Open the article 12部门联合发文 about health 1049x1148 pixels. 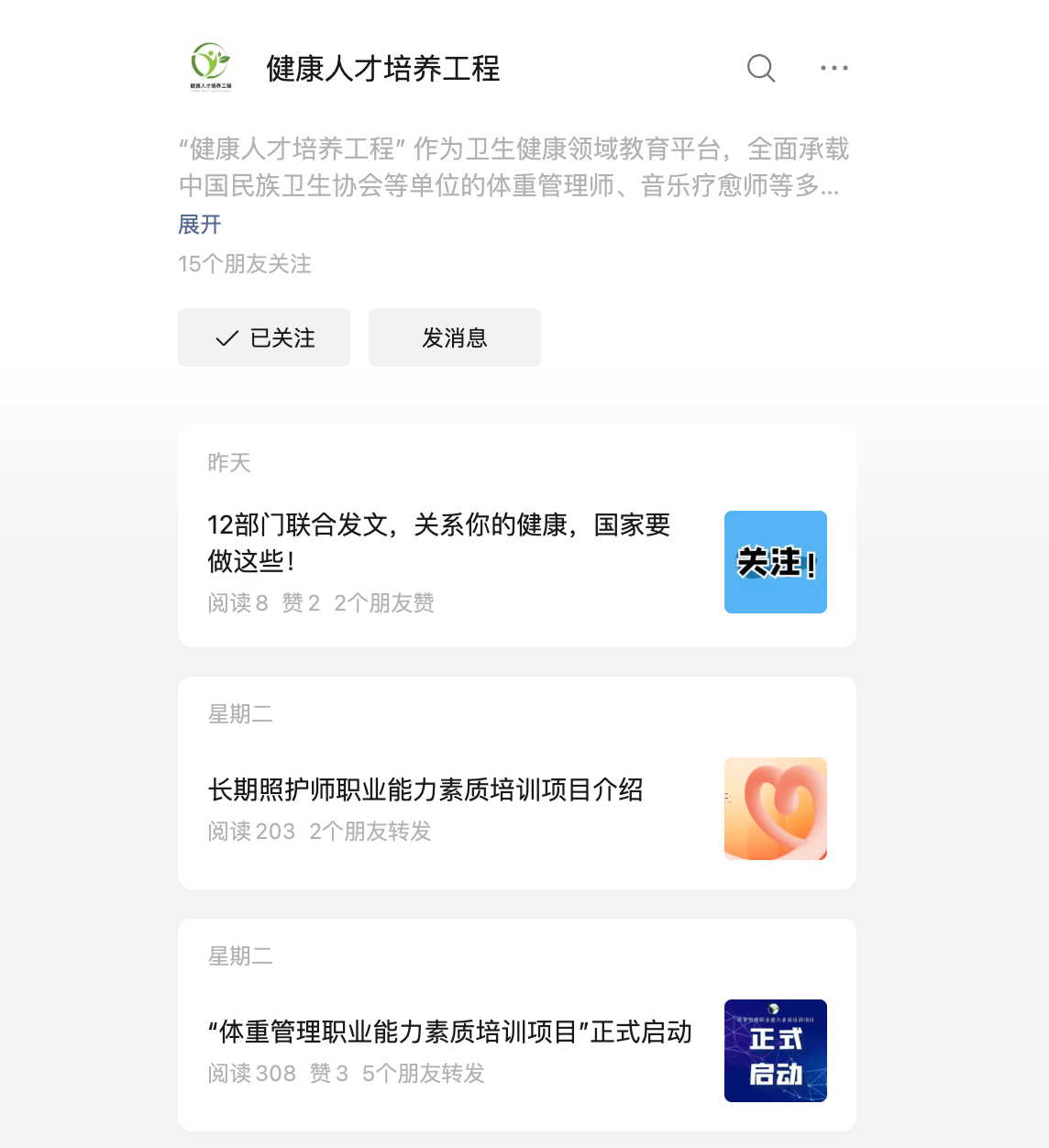[438, 544]
